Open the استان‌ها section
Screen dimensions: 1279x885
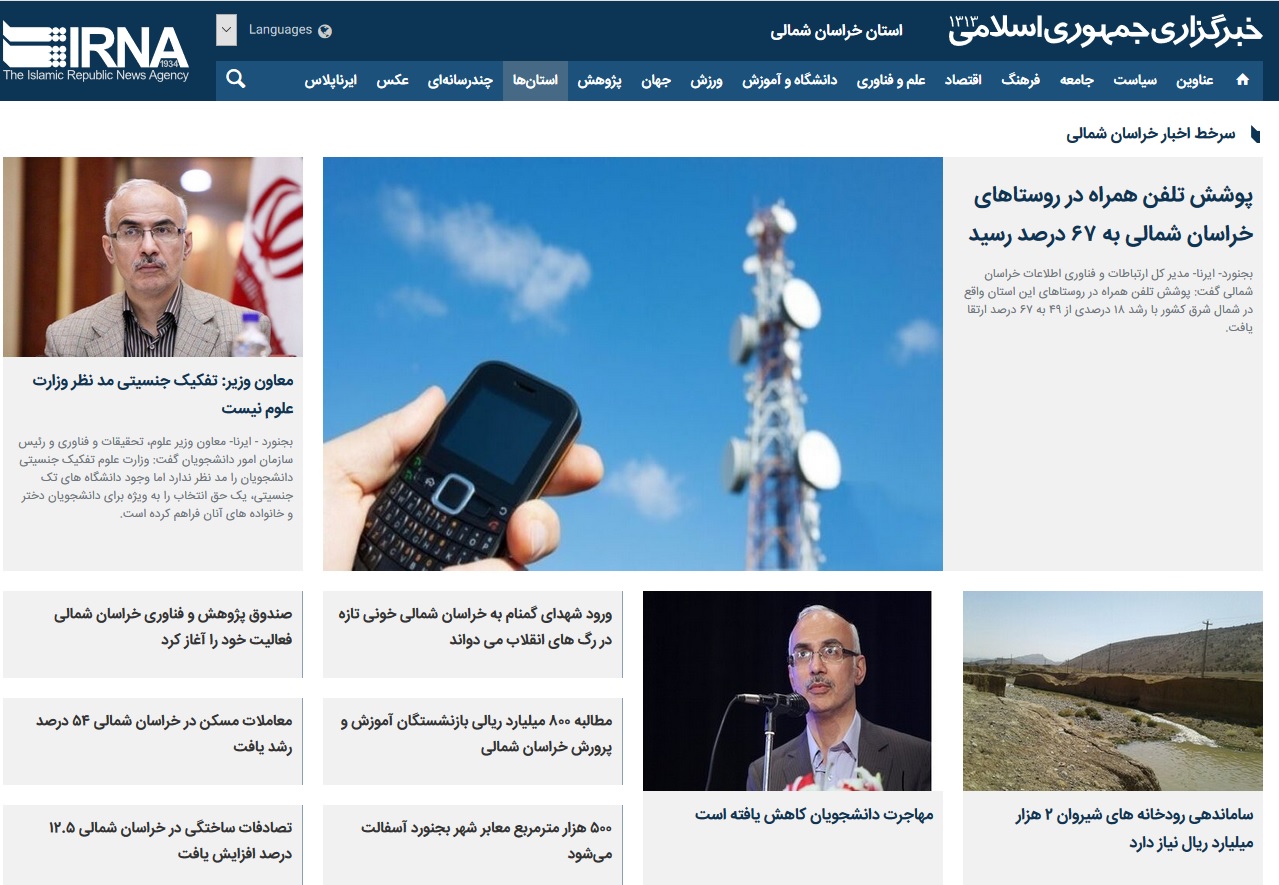click(535, 80)
